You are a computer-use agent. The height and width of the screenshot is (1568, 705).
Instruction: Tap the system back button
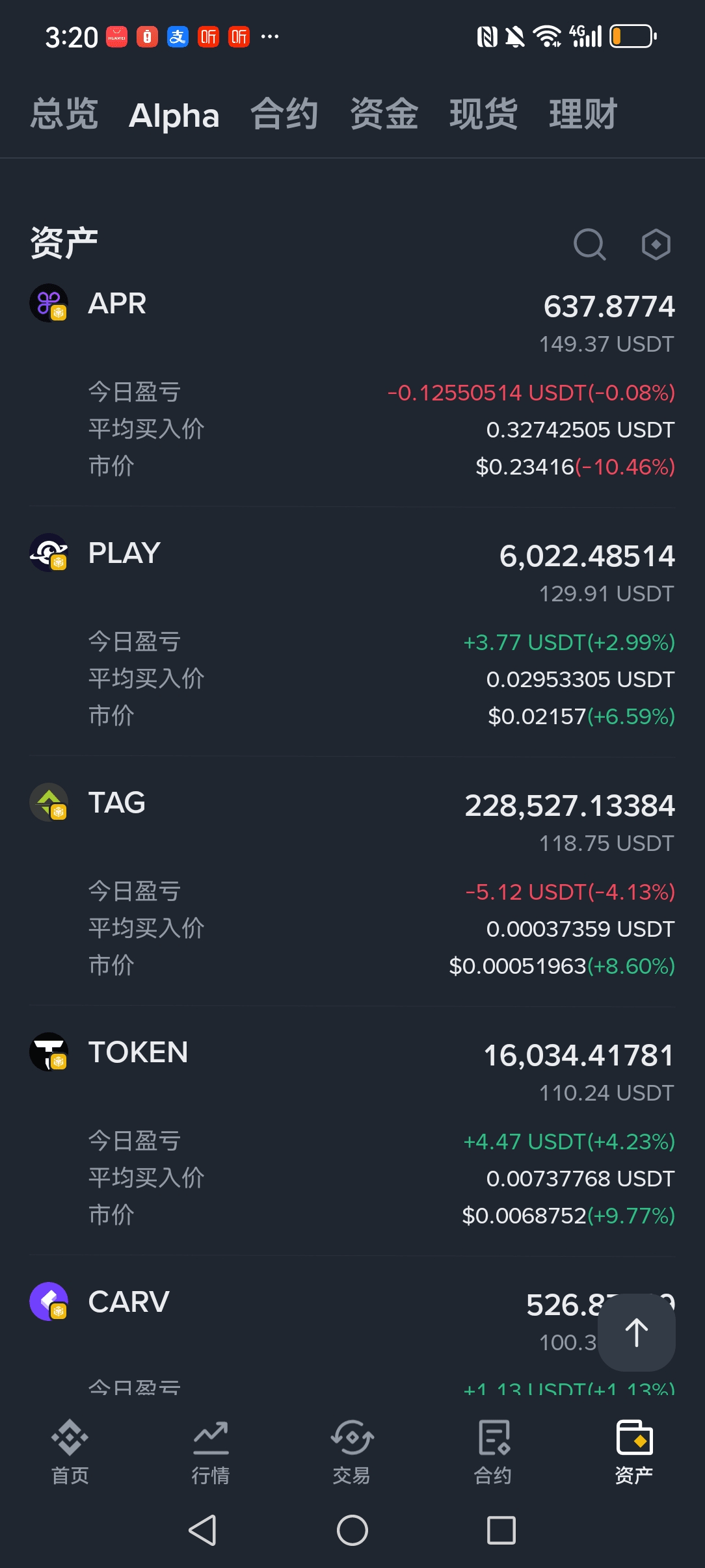[x=202, y=1530]
